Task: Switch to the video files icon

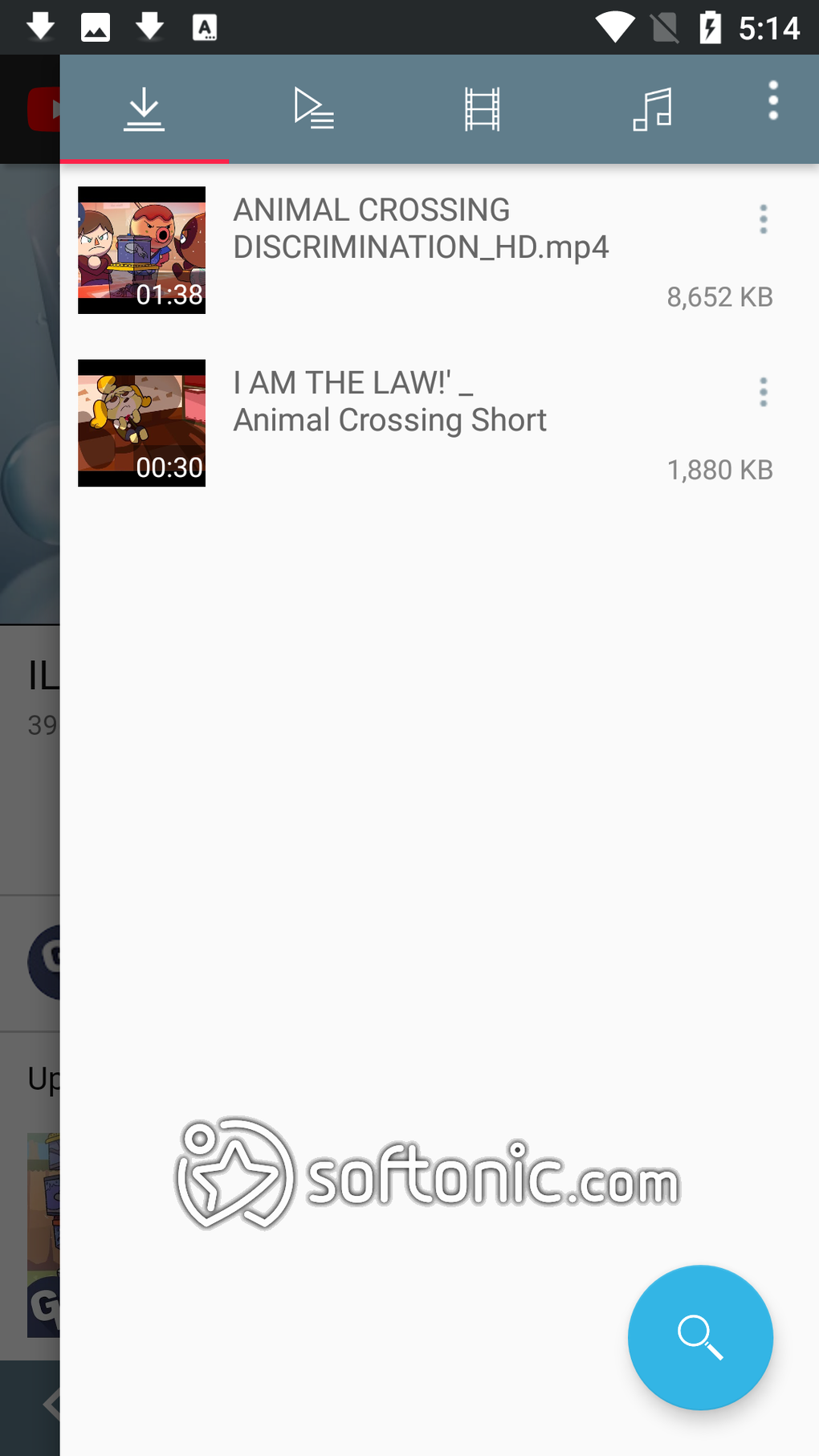Action: [482, 109]
